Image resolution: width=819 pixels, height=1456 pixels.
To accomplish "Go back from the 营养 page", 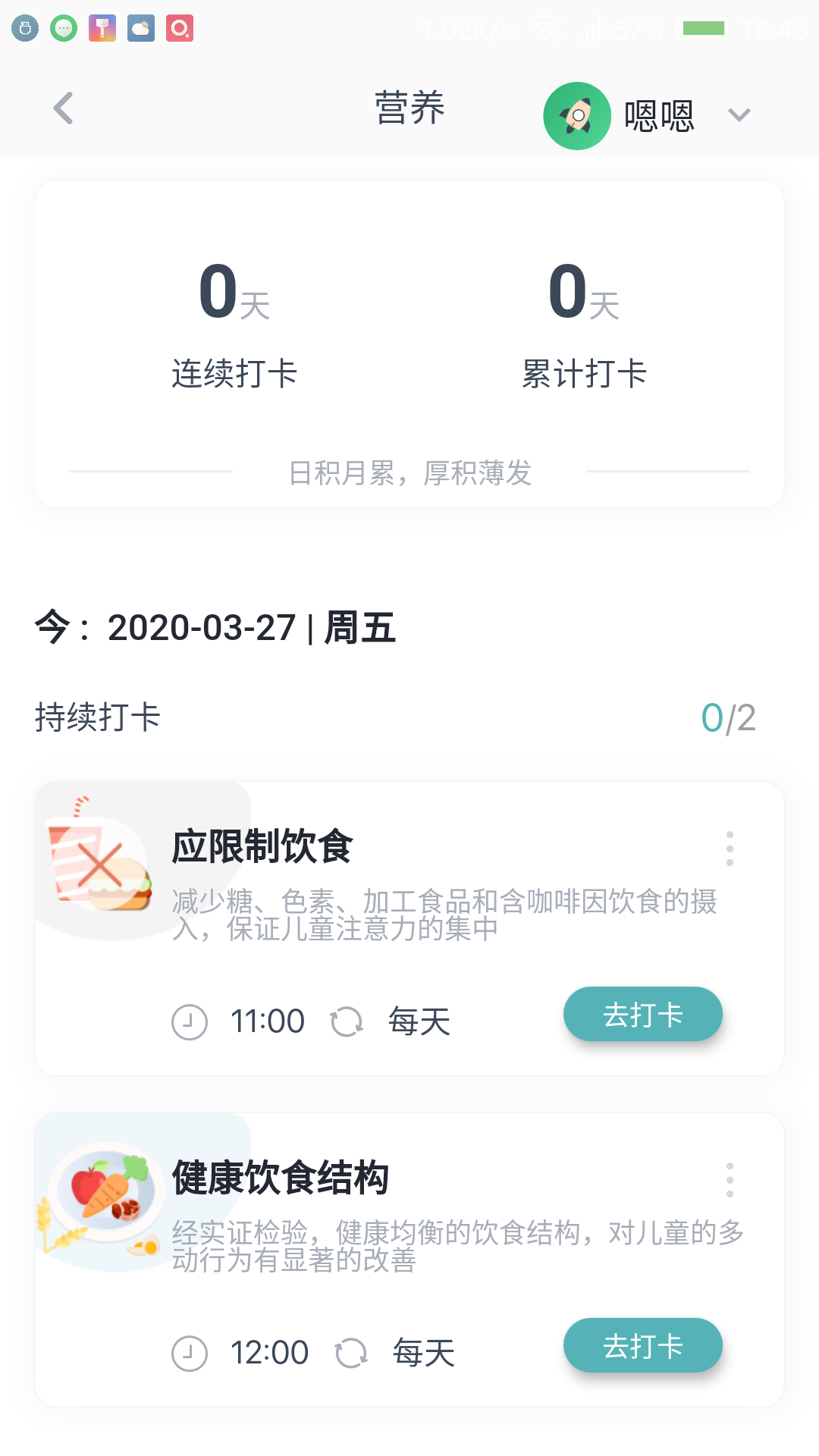I will (64, 108).
